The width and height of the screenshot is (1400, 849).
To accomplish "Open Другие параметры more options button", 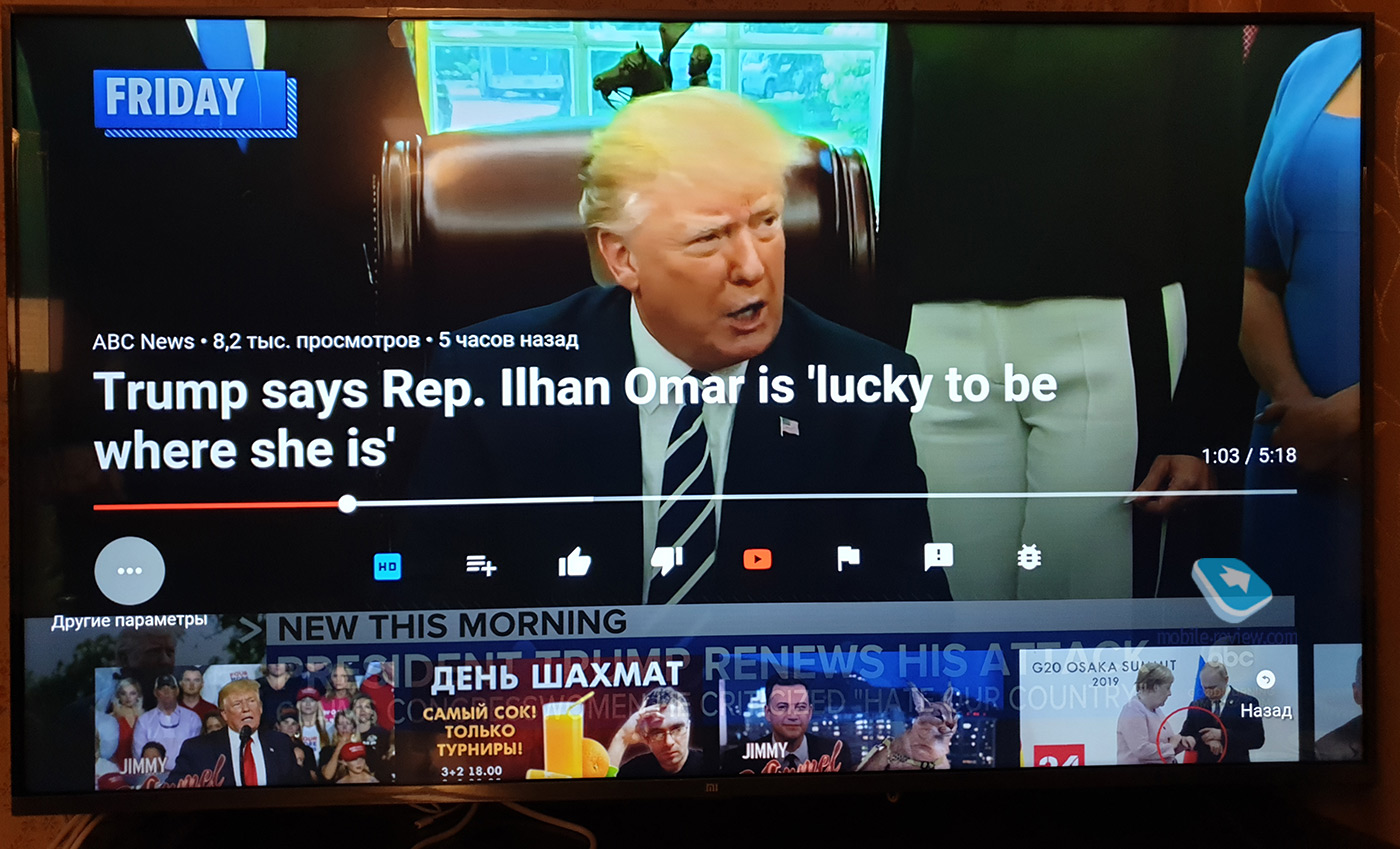I will coord(129,571).
